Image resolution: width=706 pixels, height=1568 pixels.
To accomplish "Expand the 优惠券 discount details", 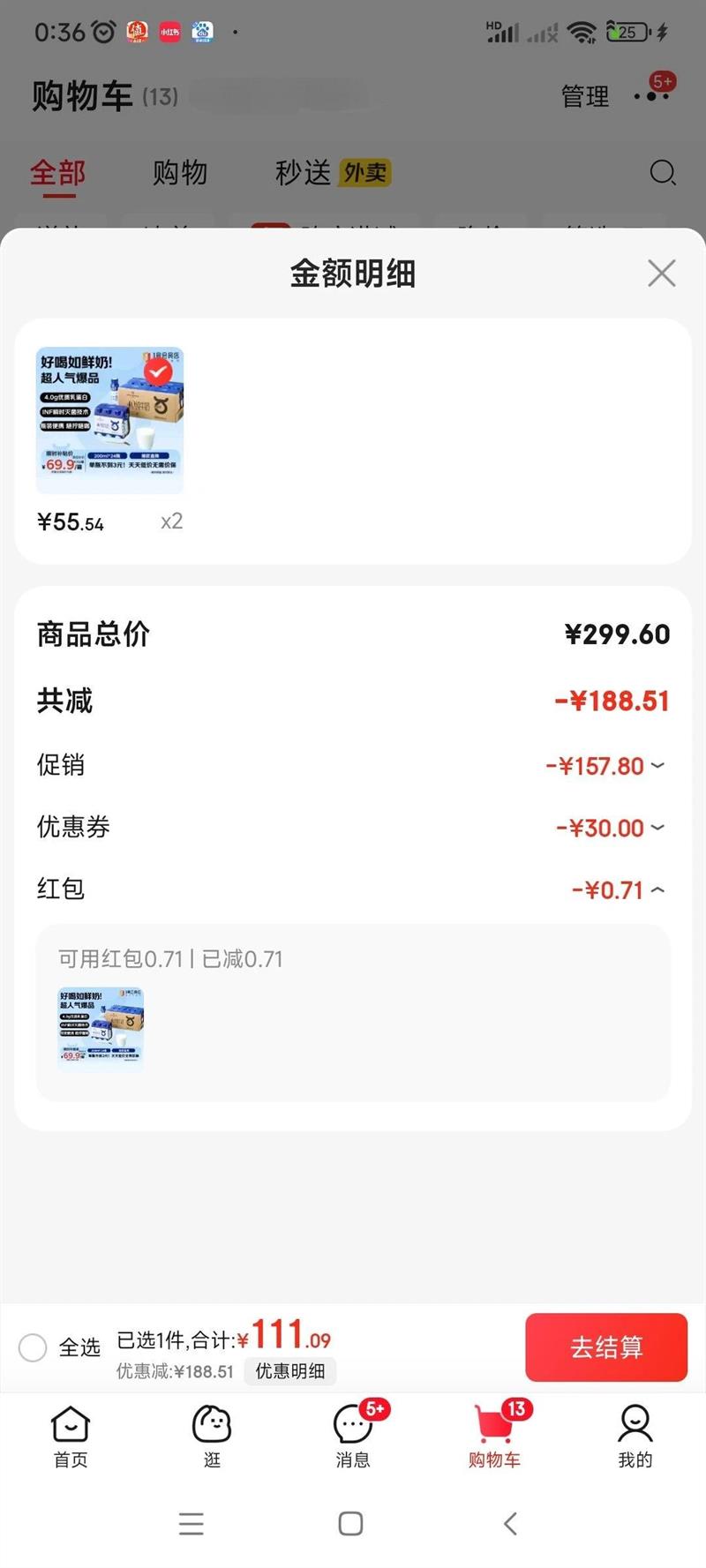I will (610, 828).
